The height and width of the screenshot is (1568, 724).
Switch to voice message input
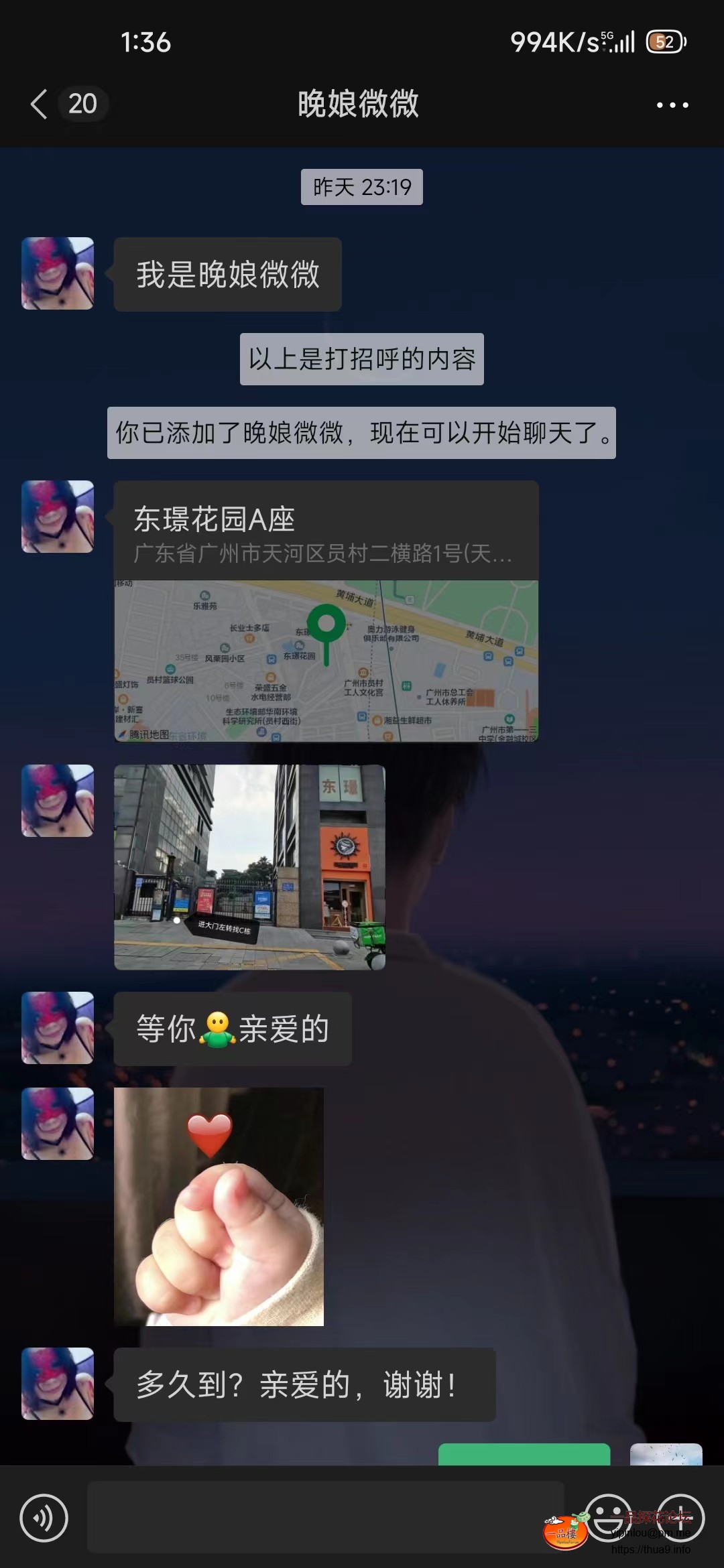(x=44, y=1518)
